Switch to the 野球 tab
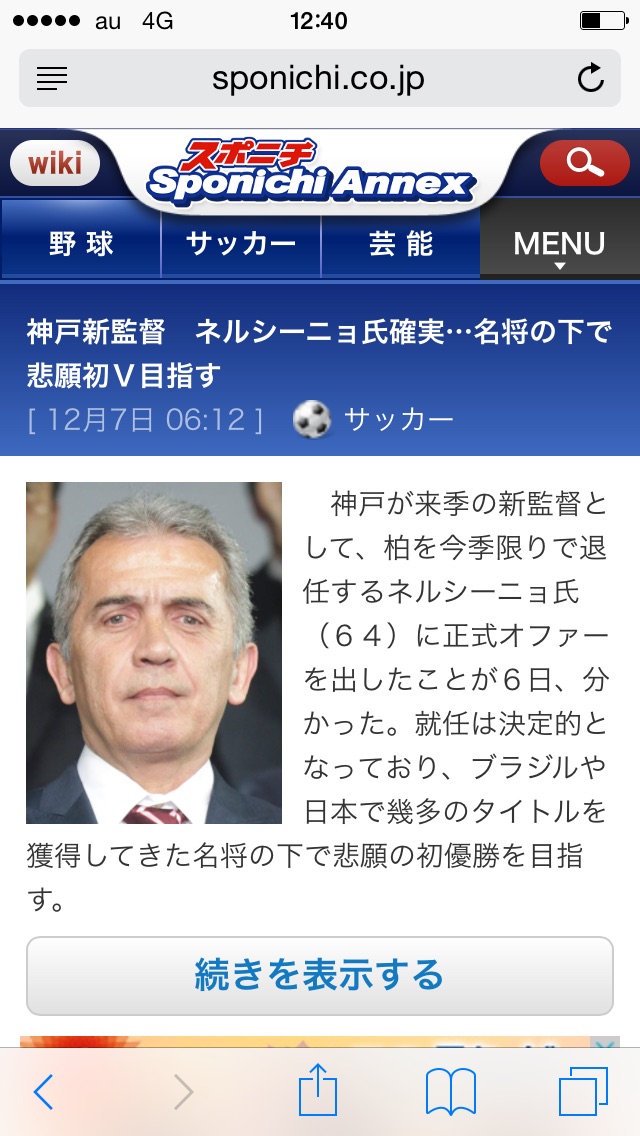This screenshot has height=1136, width=640. click(81, 244)
